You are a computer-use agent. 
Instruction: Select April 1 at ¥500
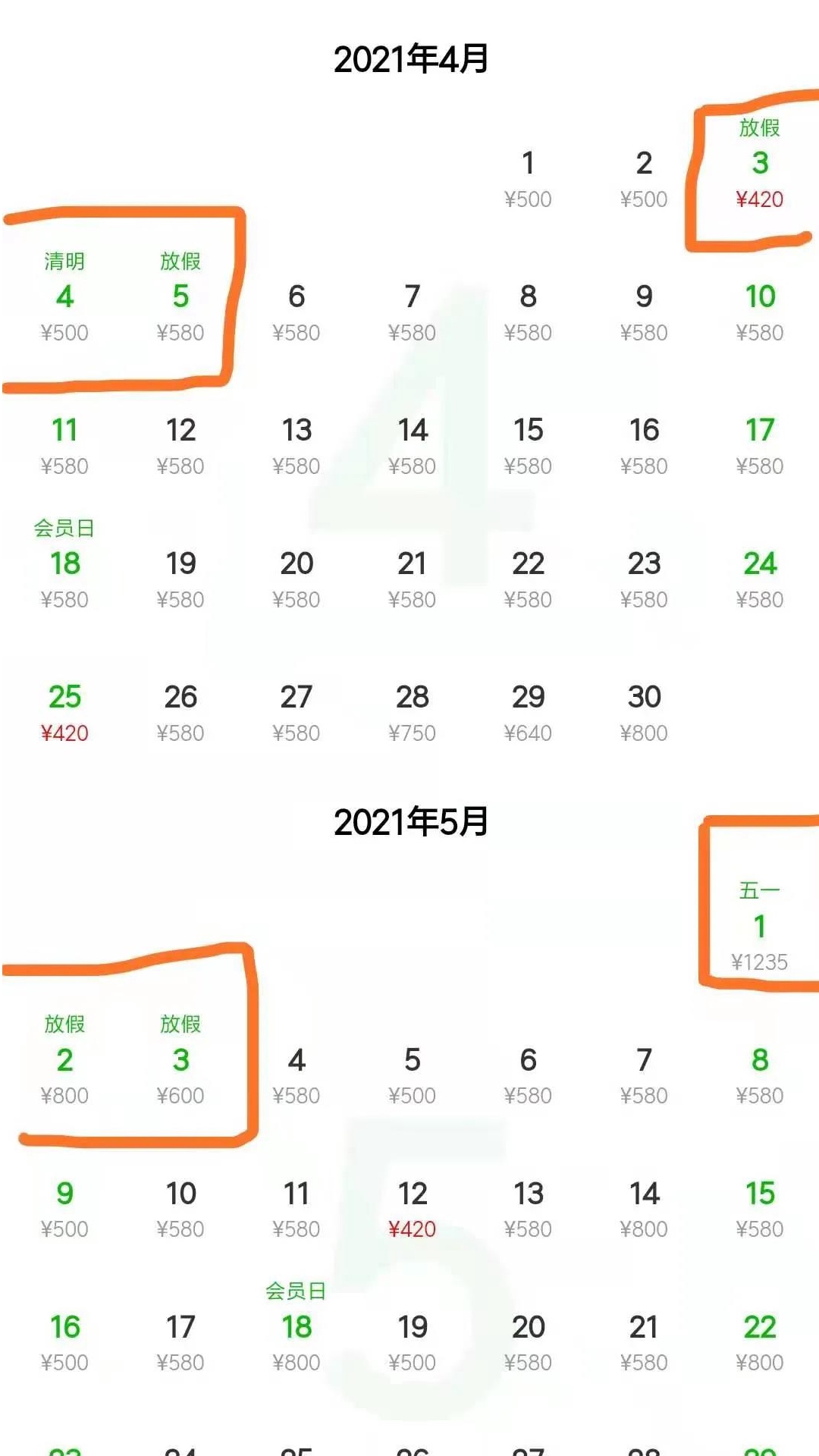pos(528,179)
